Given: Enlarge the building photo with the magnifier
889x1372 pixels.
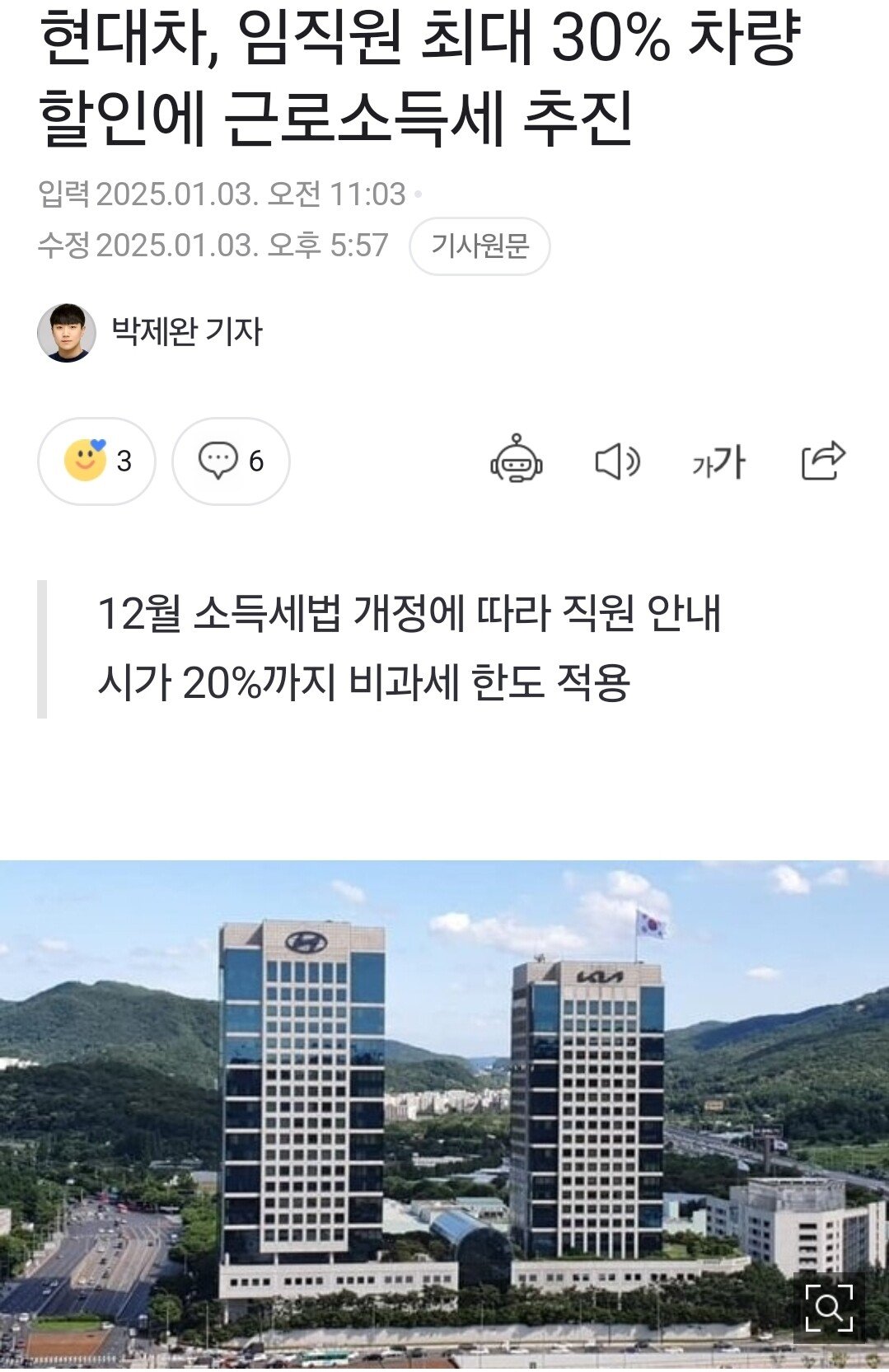Looking at the screenshot, I should click(829, 1307).
